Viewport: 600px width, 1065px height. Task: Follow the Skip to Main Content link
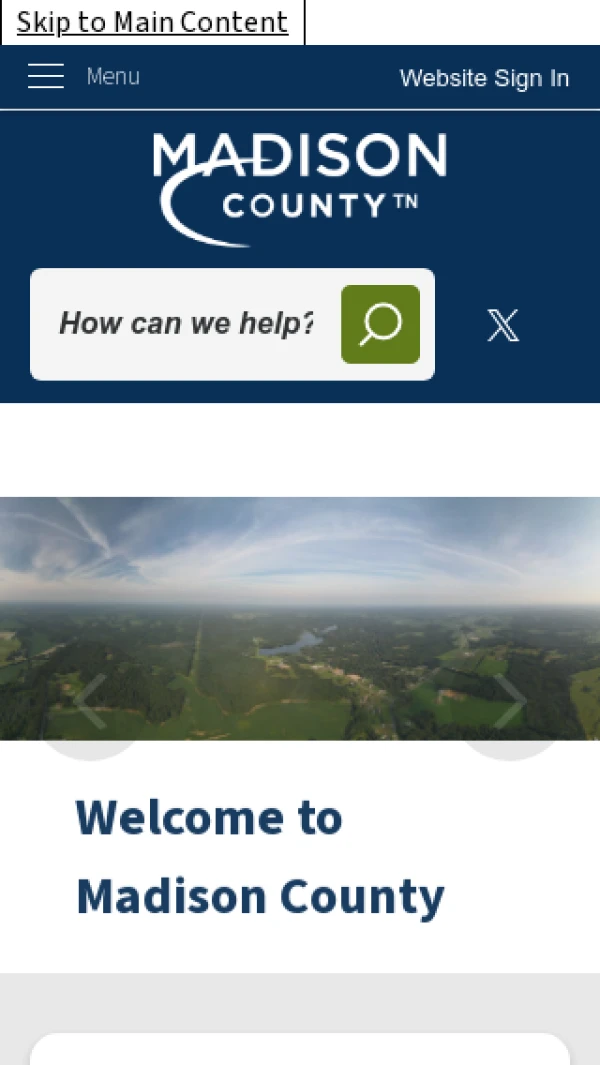tap(152, 22)
